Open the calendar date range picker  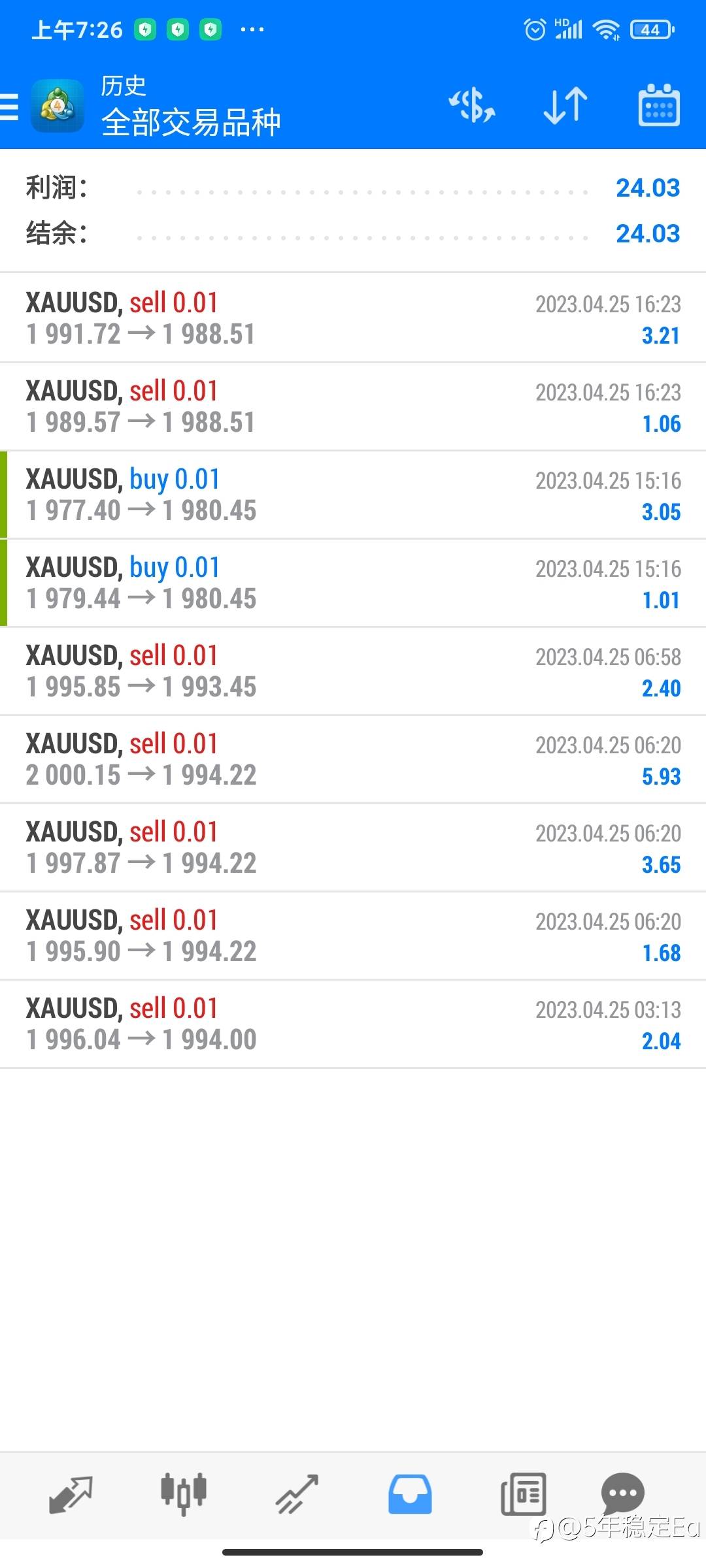(658, 105)
